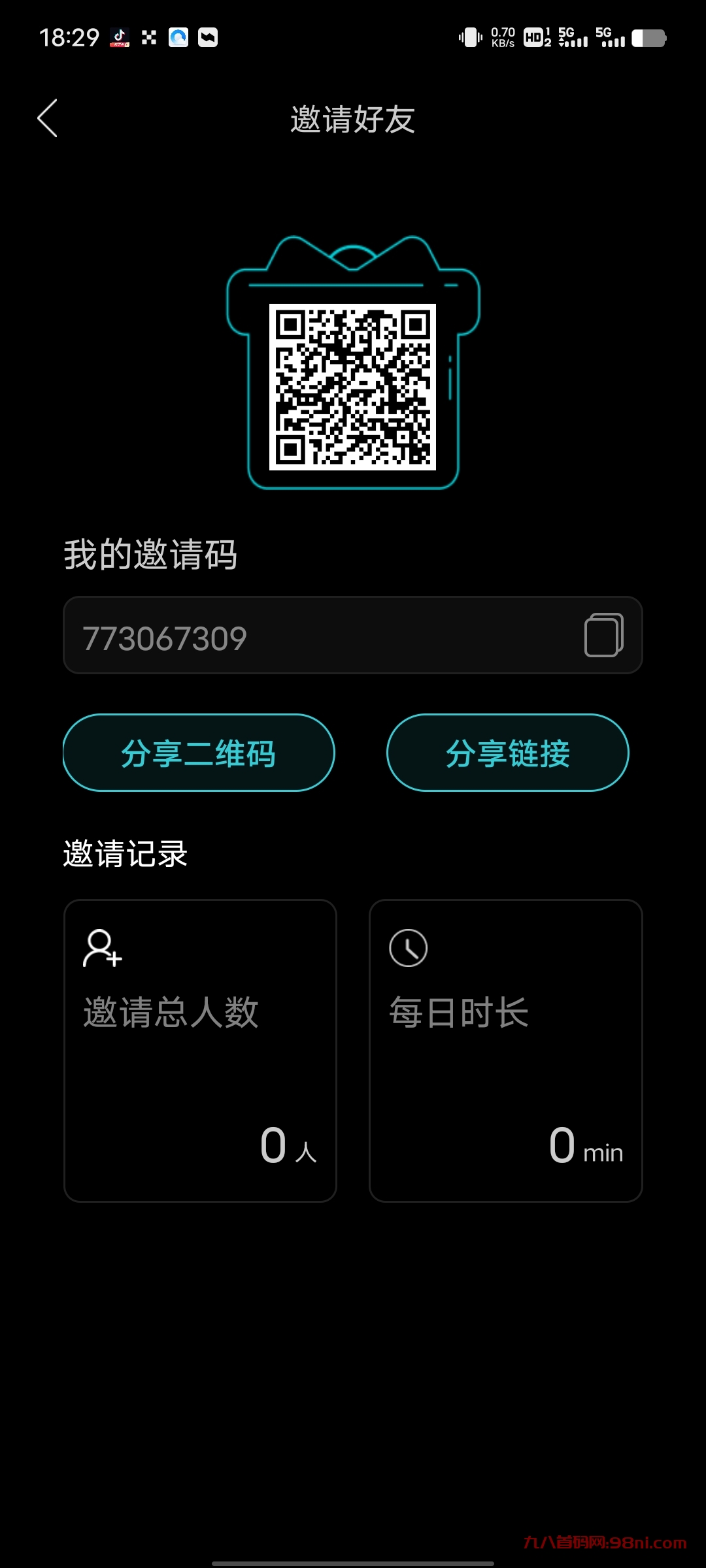Image resolution: width=706 pixels, height=1568 pixels.
Task: Tap the battery indicator in the status bar
Action: 649,39
